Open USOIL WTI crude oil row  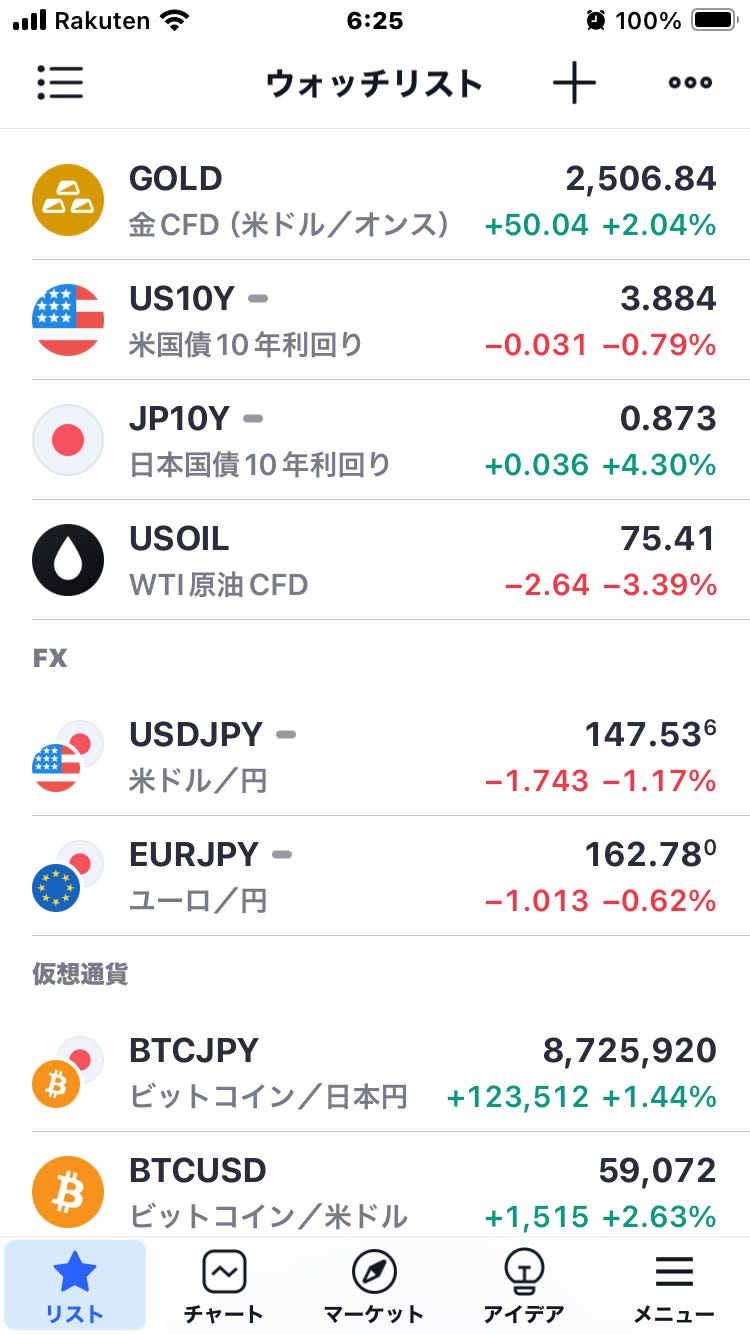tap(375, 560)
